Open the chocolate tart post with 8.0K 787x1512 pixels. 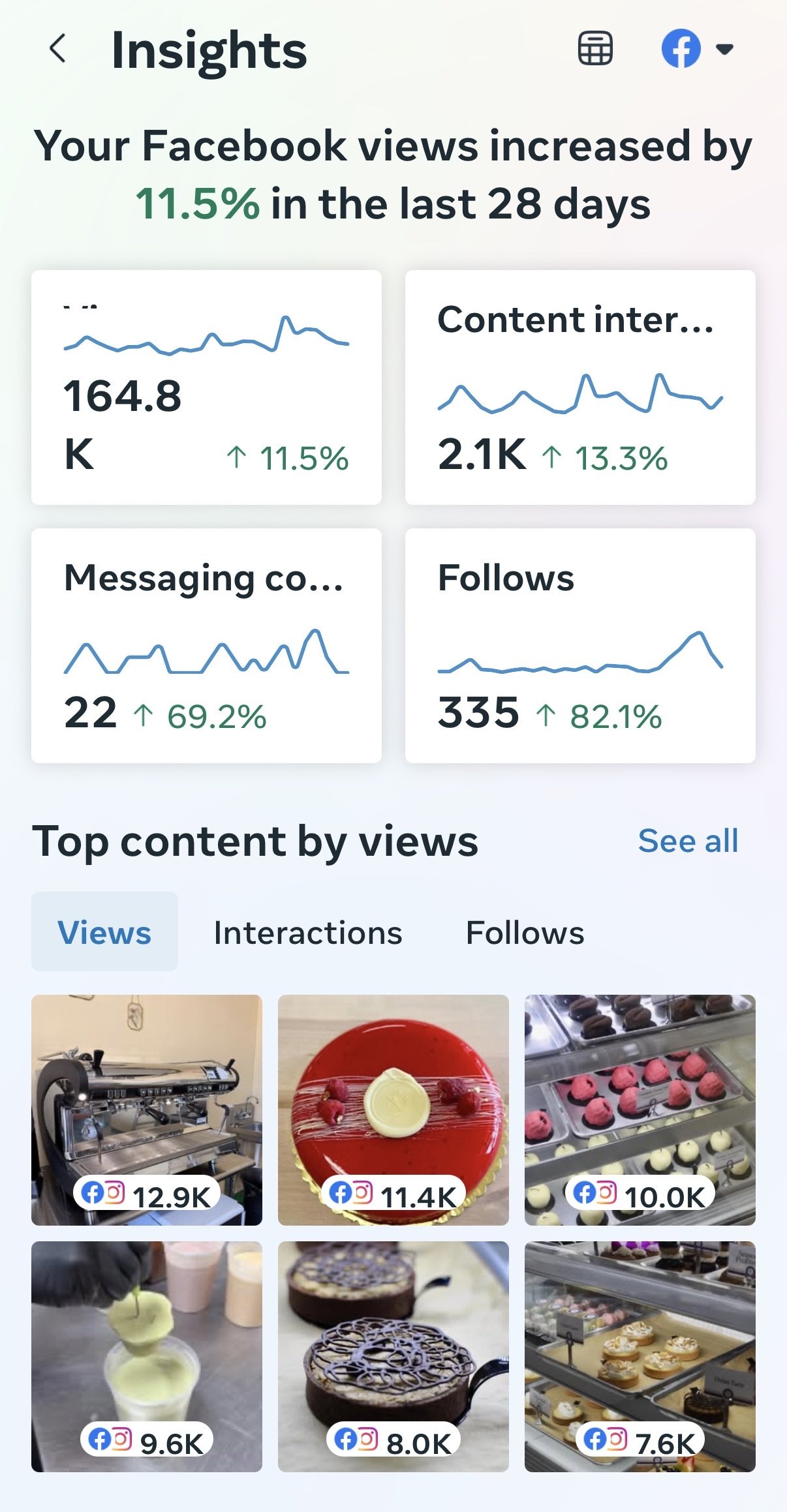[393, 1357]
